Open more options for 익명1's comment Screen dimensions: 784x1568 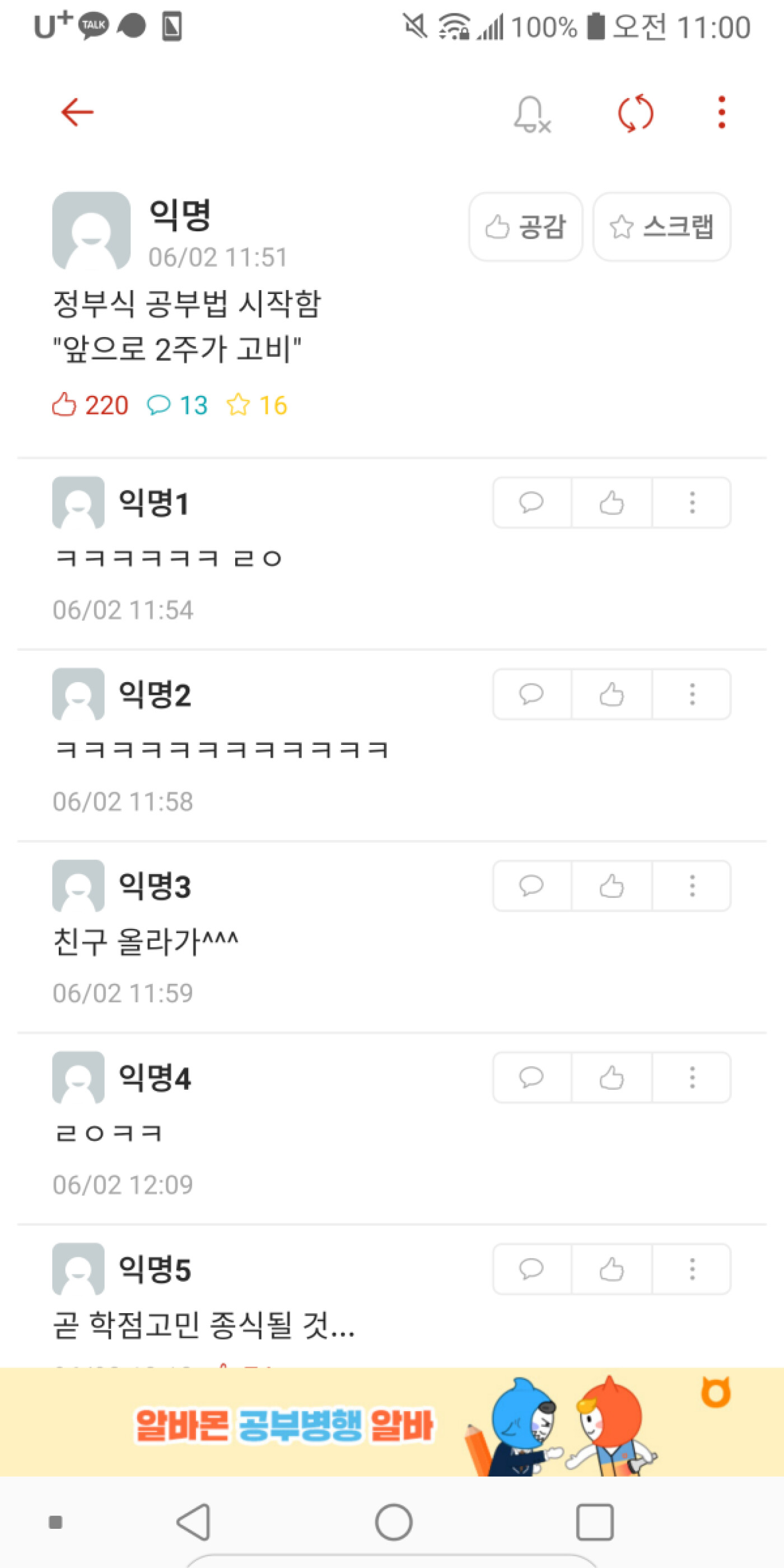click(x=692, y=503)
